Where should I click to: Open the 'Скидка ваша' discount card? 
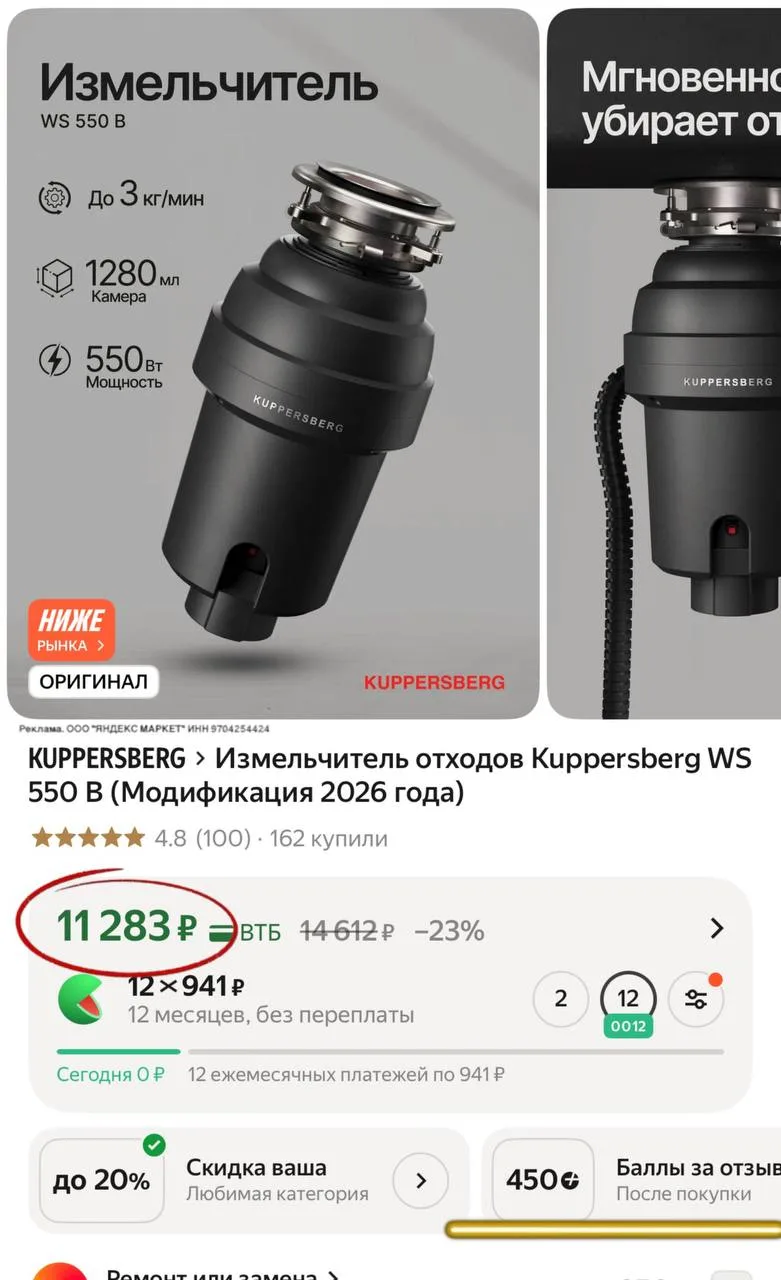(250, 1180)
